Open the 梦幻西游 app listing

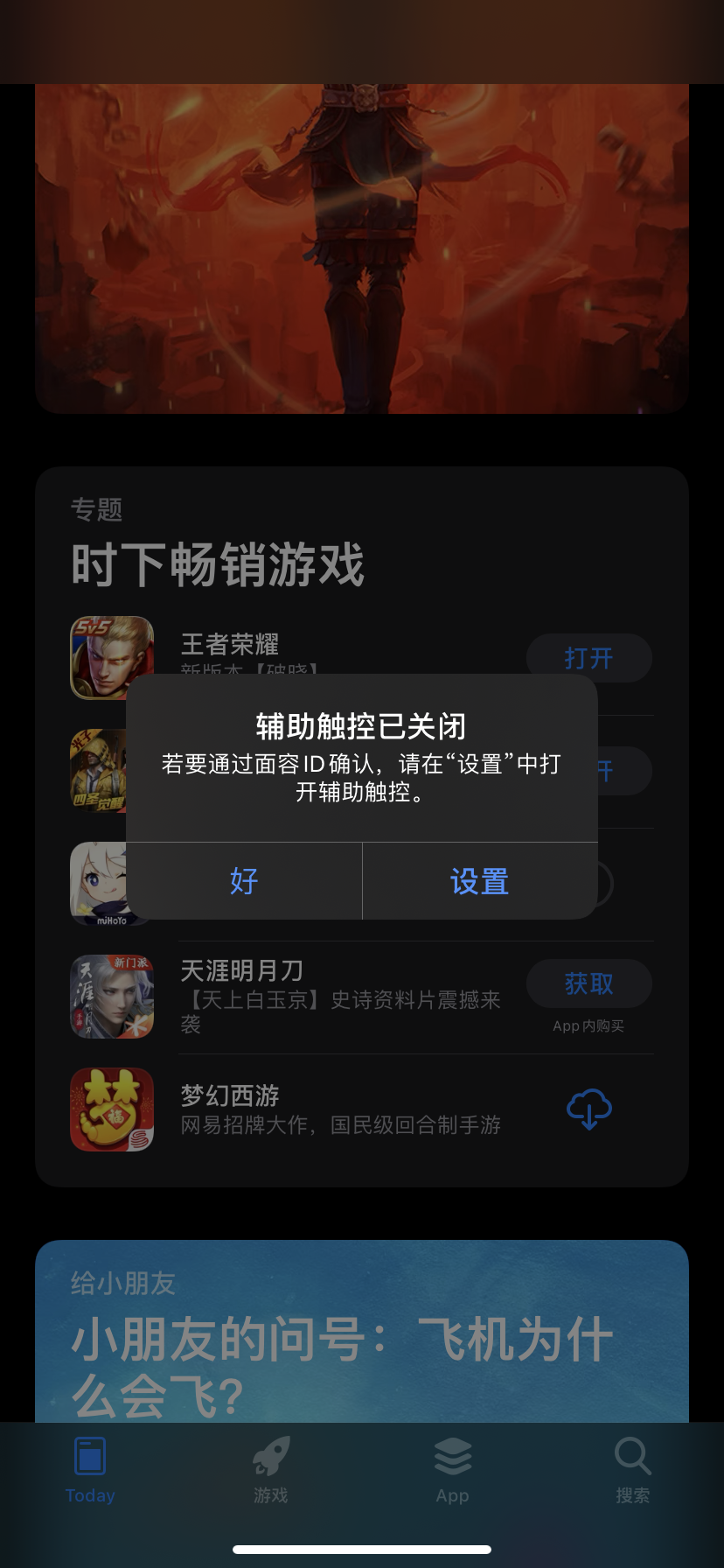[x=341, y=1109]
